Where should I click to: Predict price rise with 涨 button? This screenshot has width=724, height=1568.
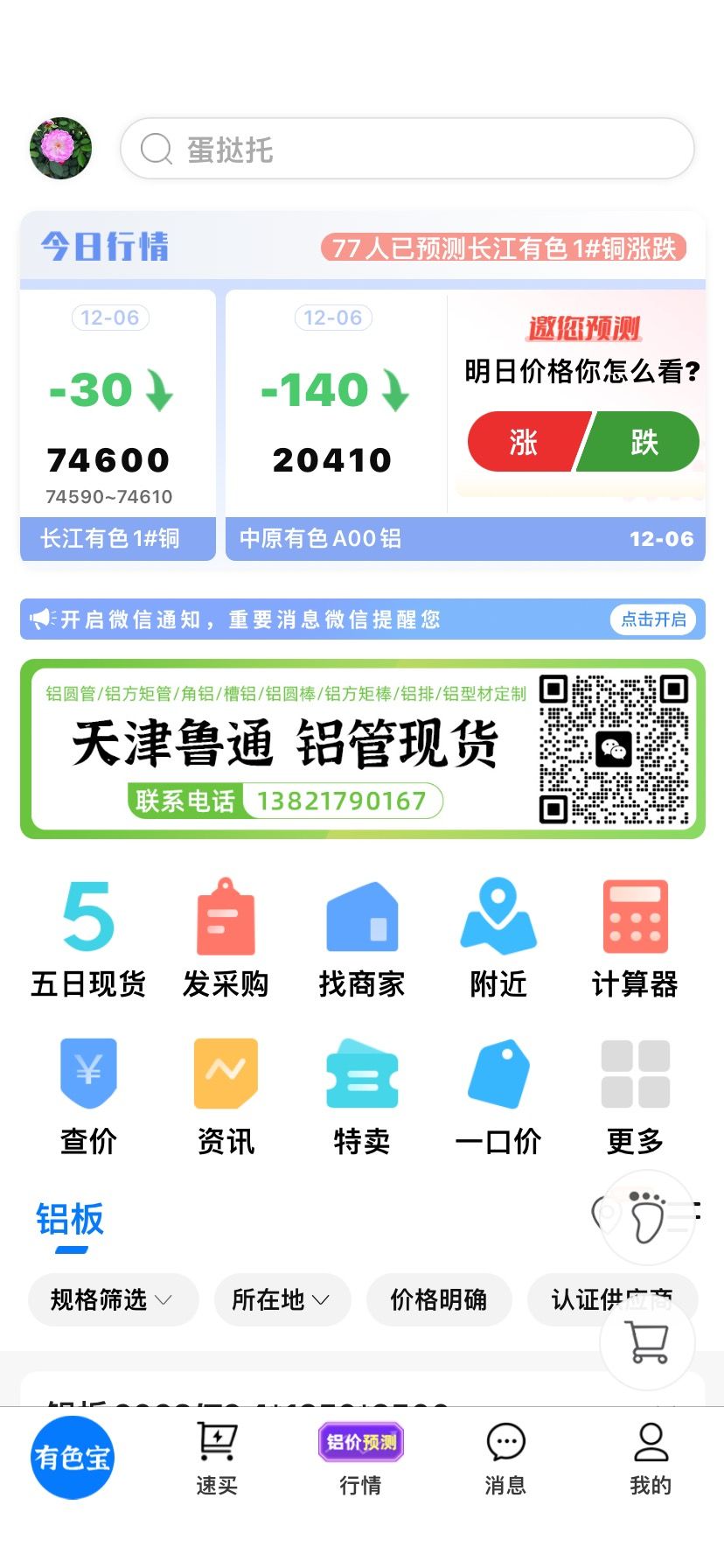(x=525, y=442)
